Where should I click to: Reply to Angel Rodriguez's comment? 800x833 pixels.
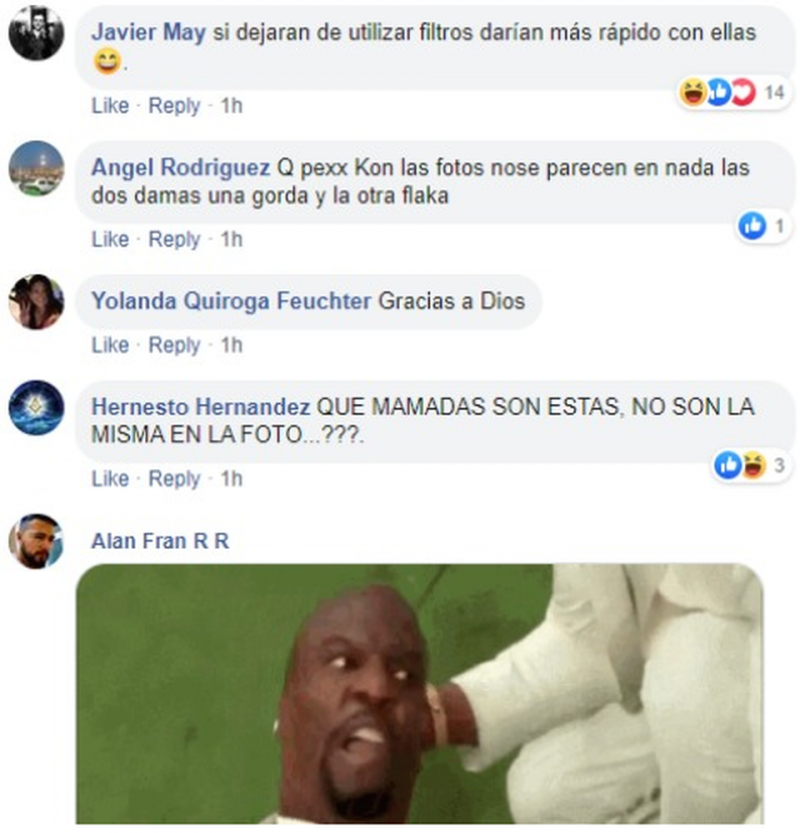tap(174, 239)
